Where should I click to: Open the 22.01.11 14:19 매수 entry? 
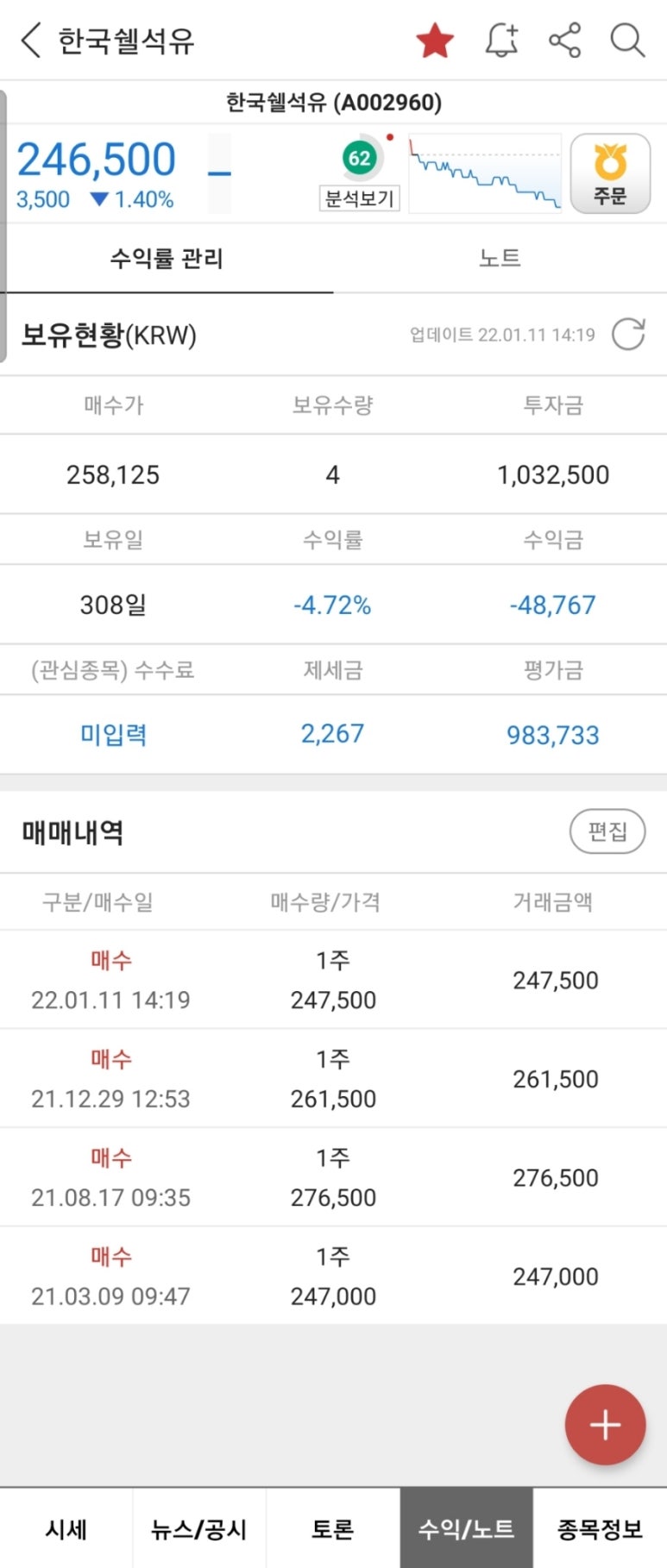tap(333, 980)
